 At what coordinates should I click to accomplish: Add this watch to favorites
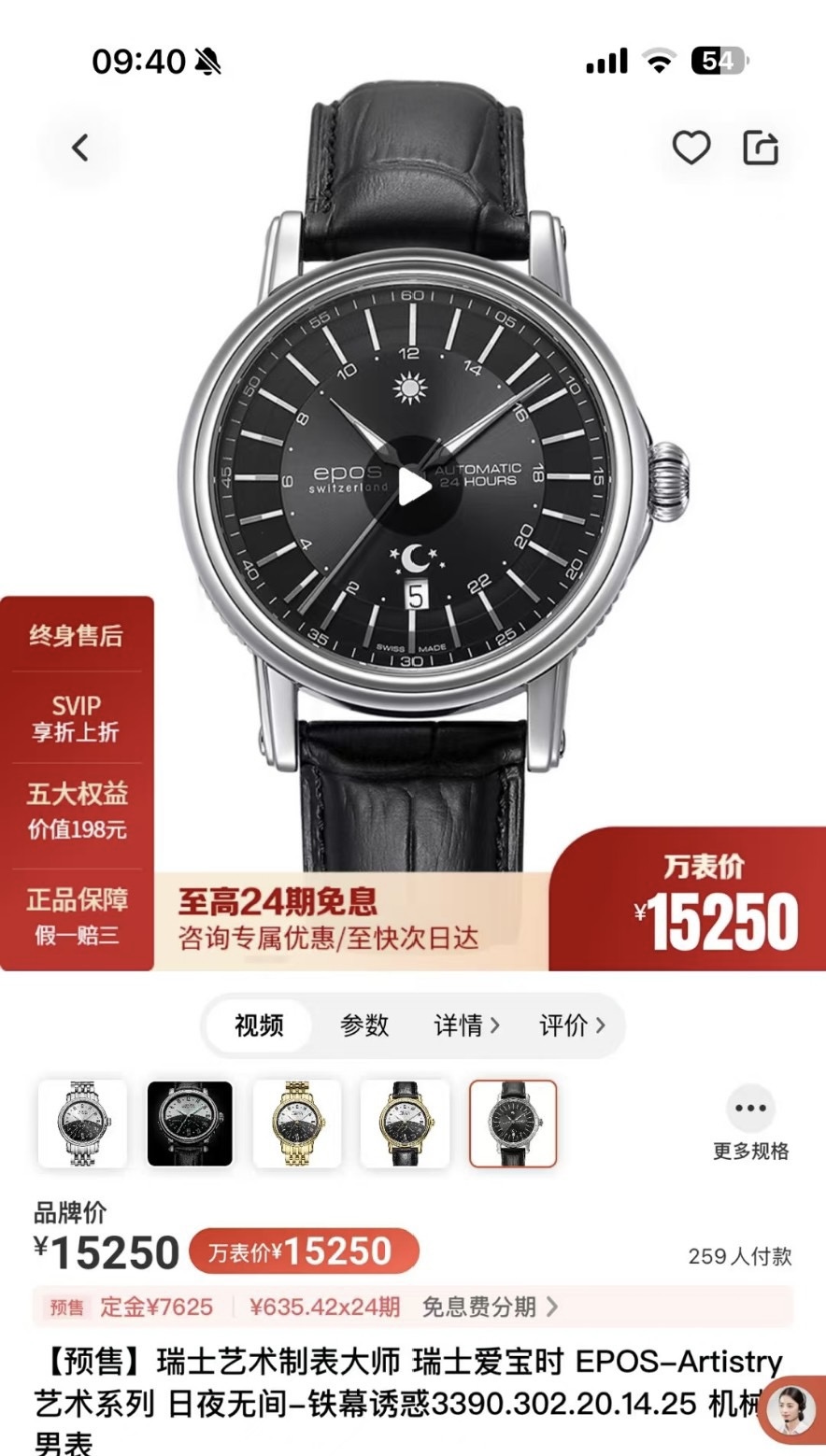click(691, 148)
